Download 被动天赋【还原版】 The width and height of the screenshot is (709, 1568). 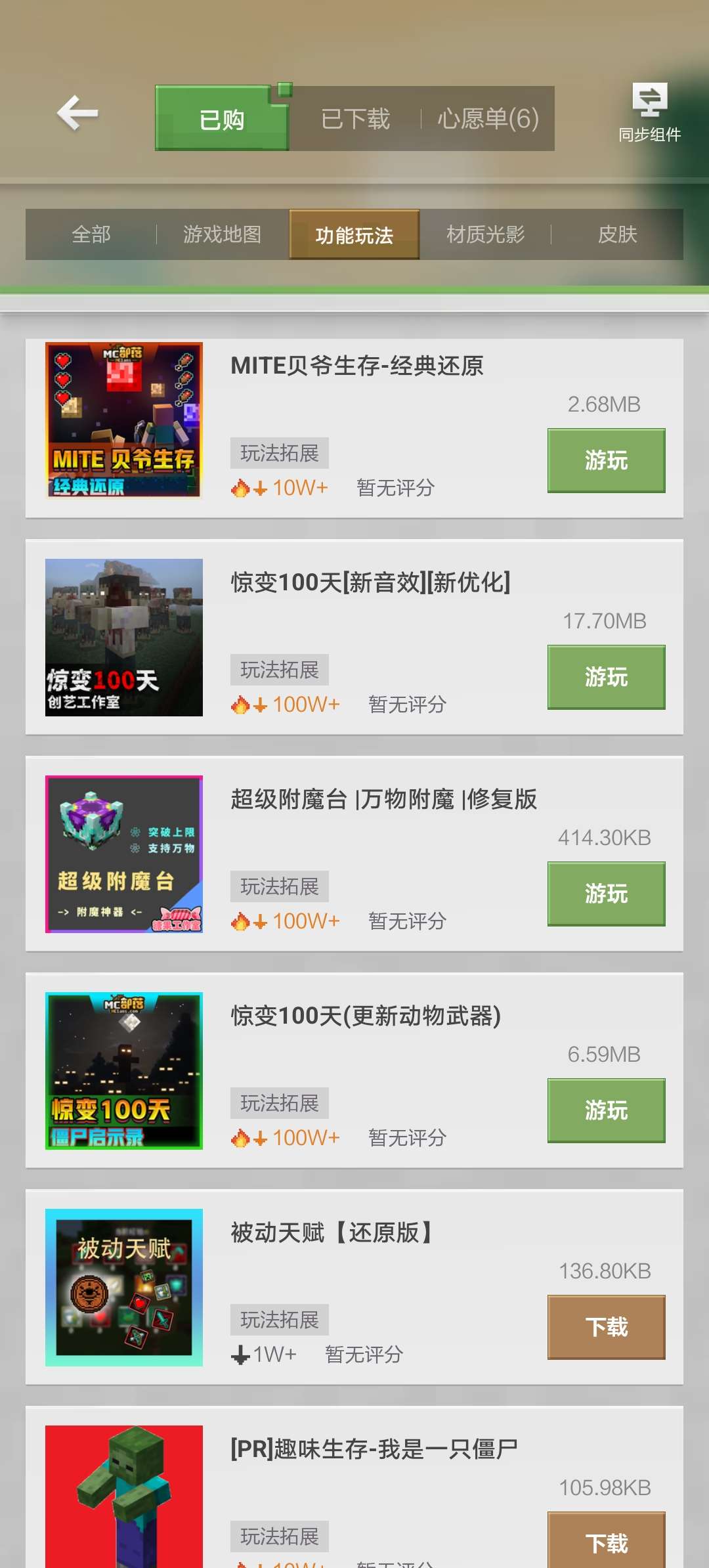(x=606, y=1327)
